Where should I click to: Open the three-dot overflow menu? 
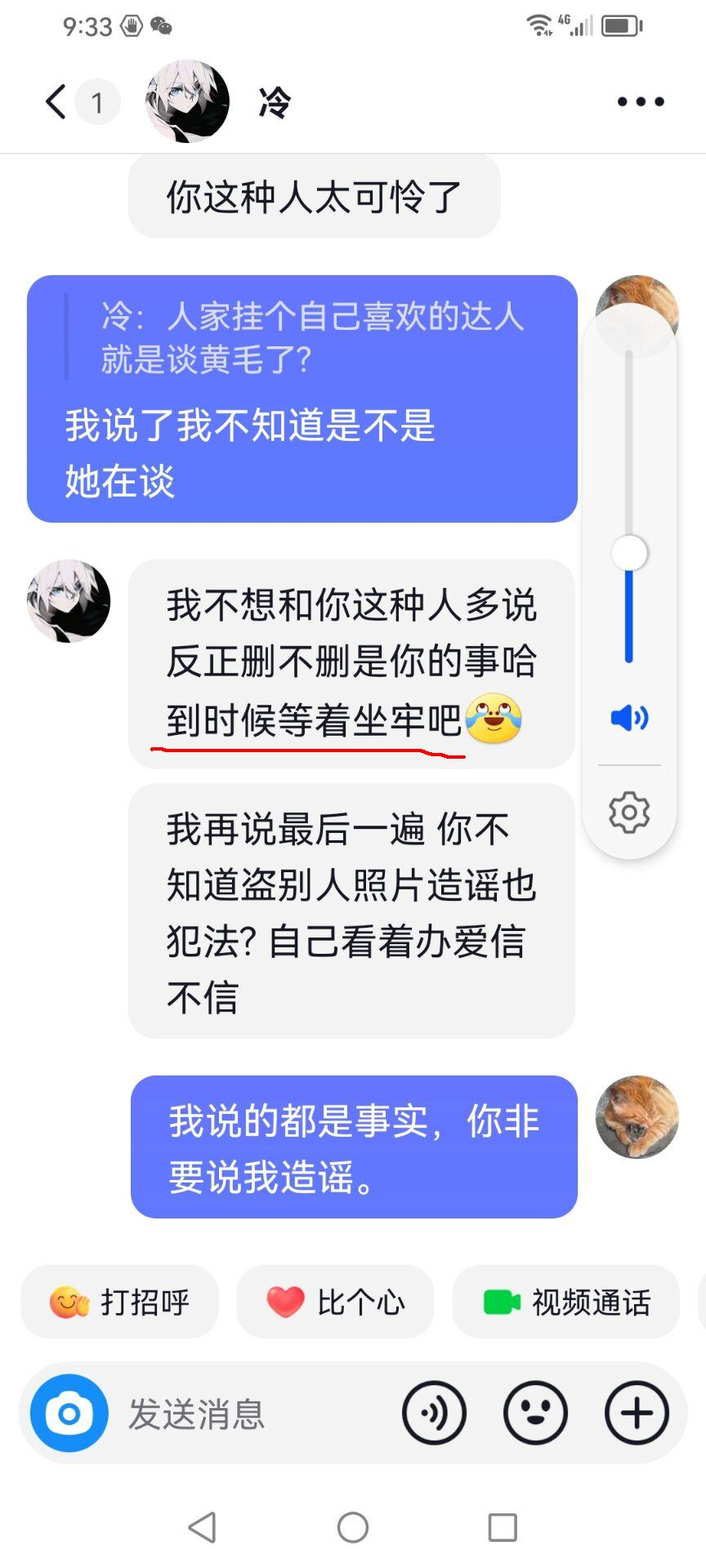pos(640,102)
